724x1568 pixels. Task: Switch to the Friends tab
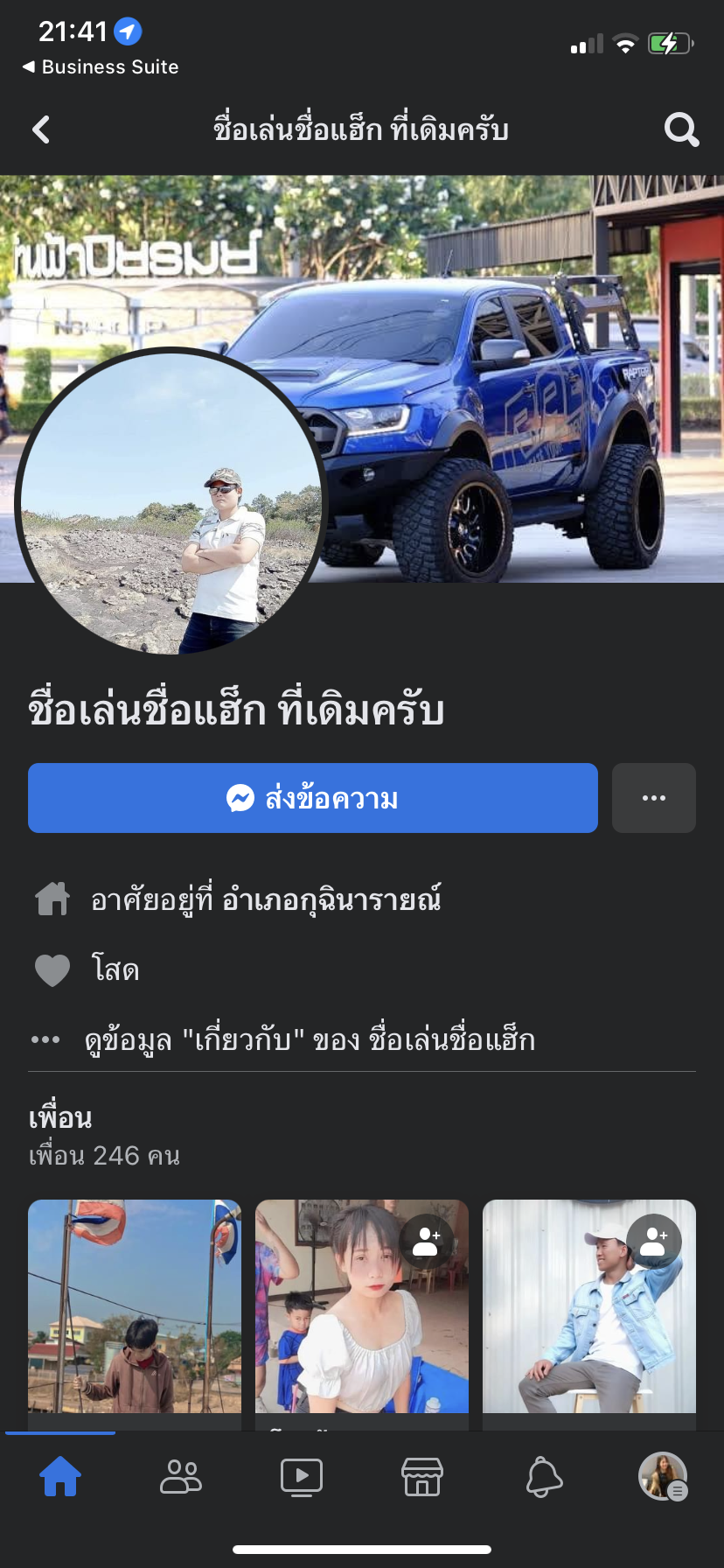tap(181, 1477)
